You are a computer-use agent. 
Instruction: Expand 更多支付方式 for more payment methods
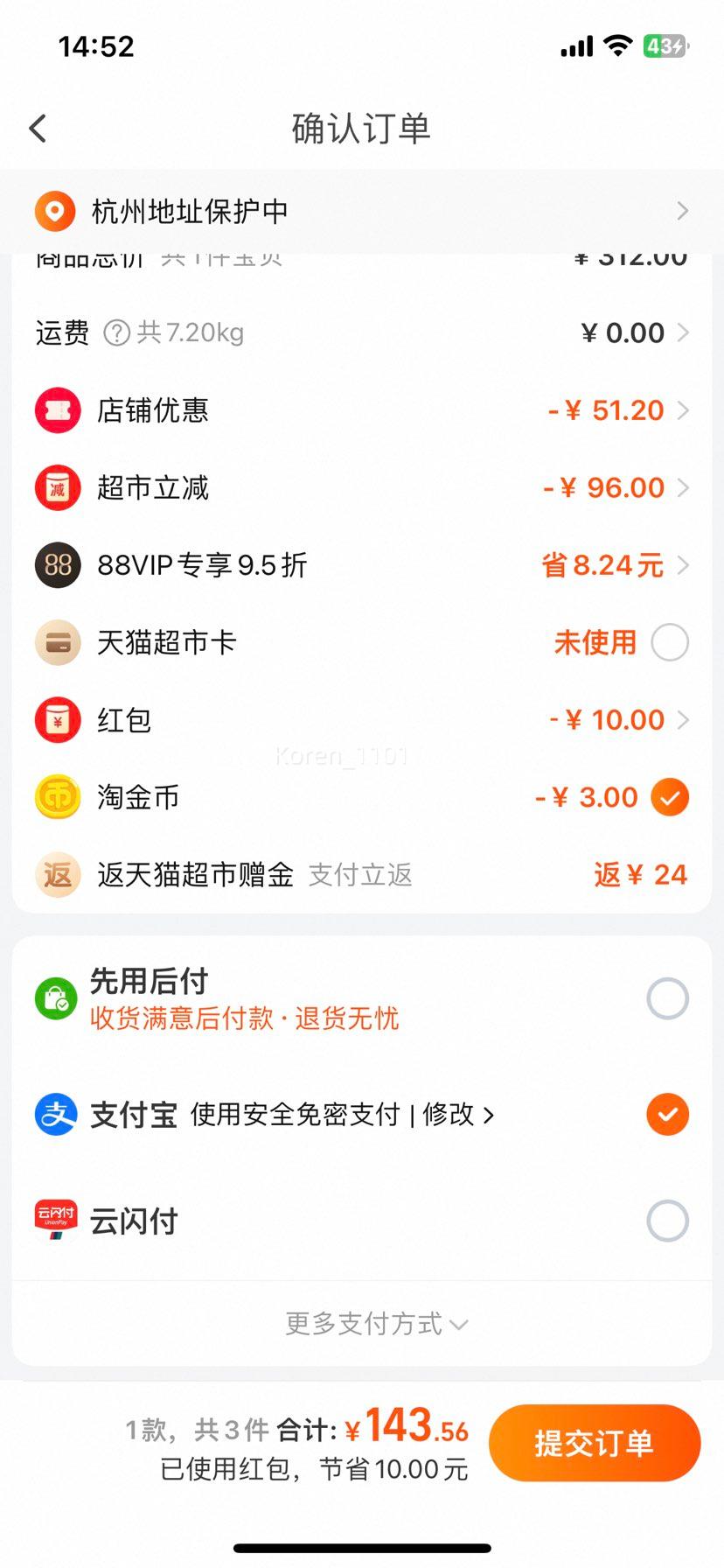click(376, 1324)
